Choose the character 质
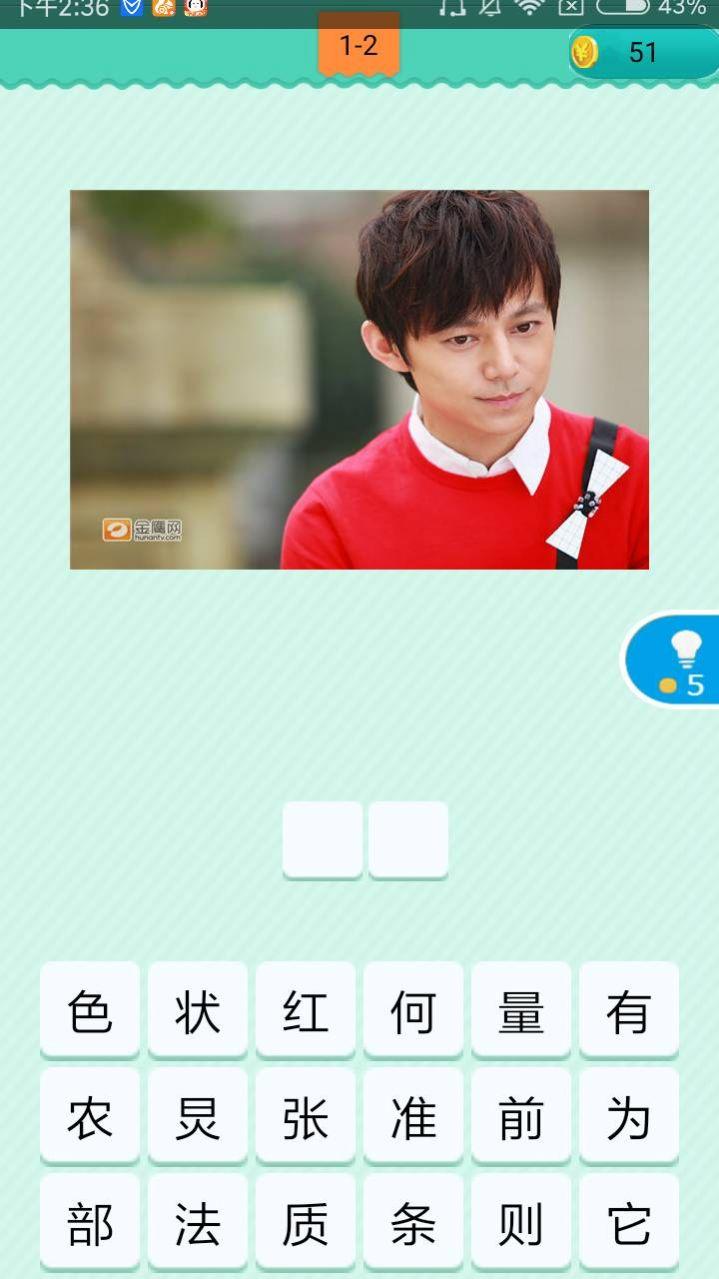Viewport: 719px width, 1279px height. click(x=305, y=1222)
